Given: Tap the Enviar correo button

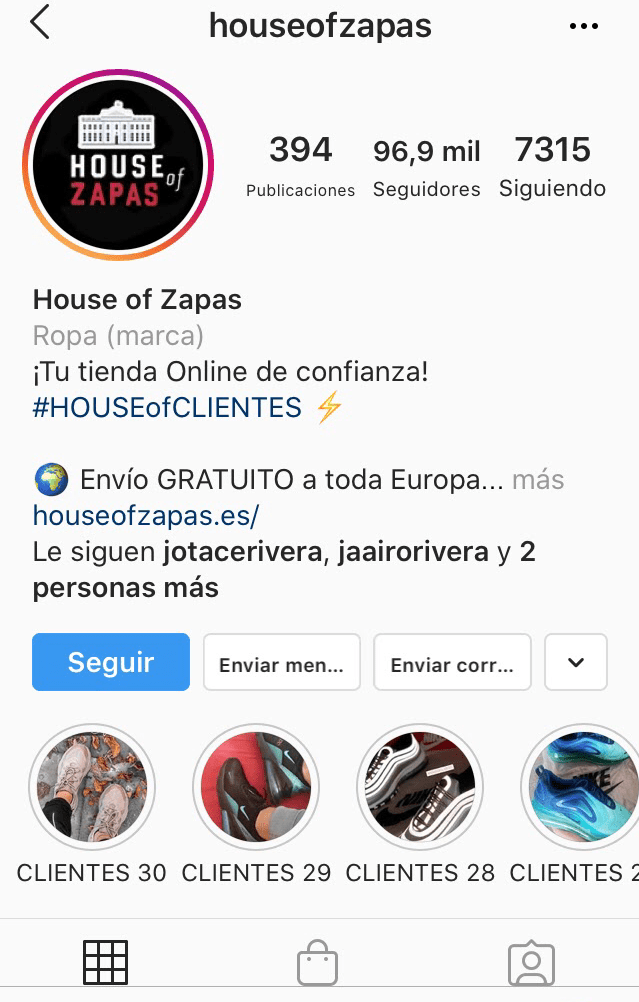Looking at the screenshot, I should click(452, 663).
